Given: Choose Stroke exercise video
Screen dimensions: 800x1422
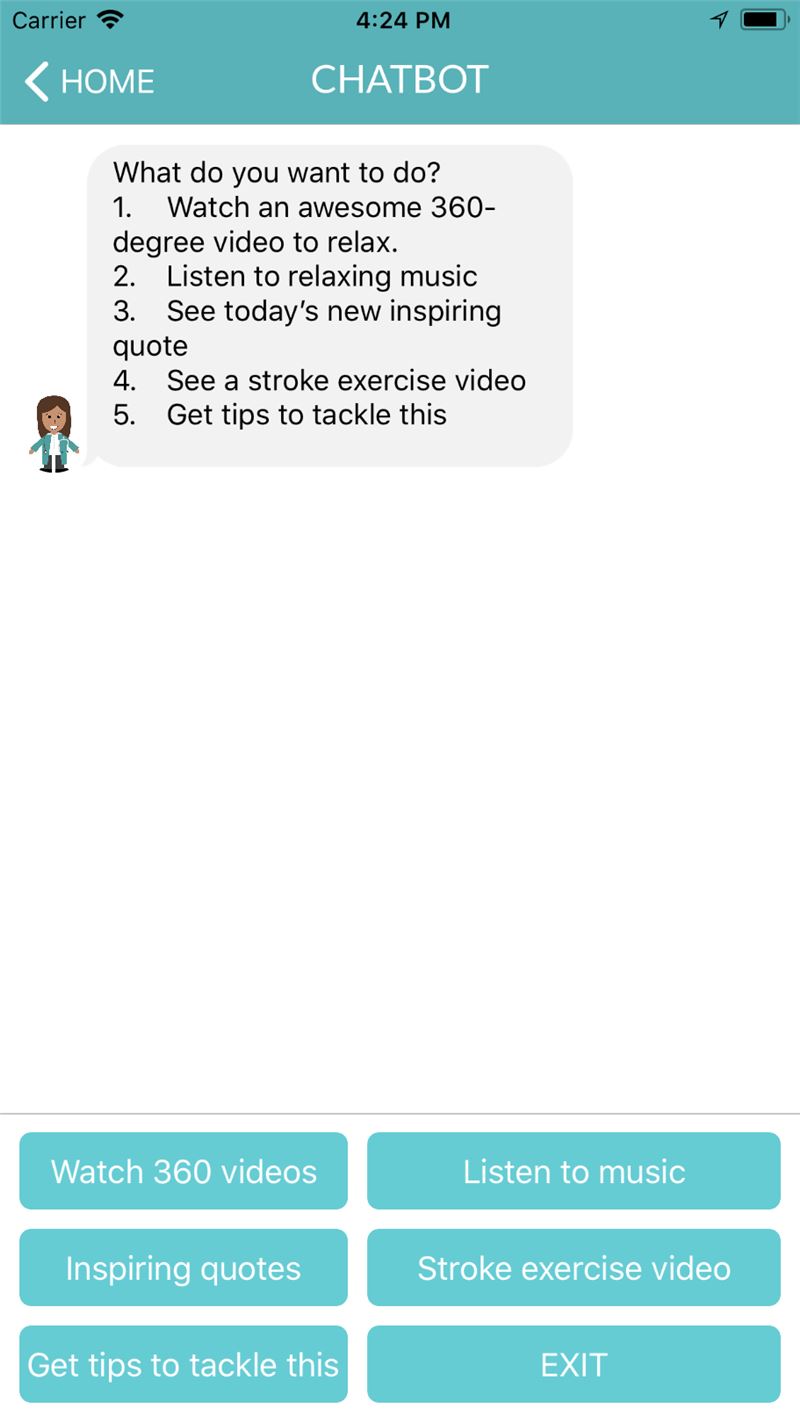Looking at the screenshot, I should point(574,1268).
